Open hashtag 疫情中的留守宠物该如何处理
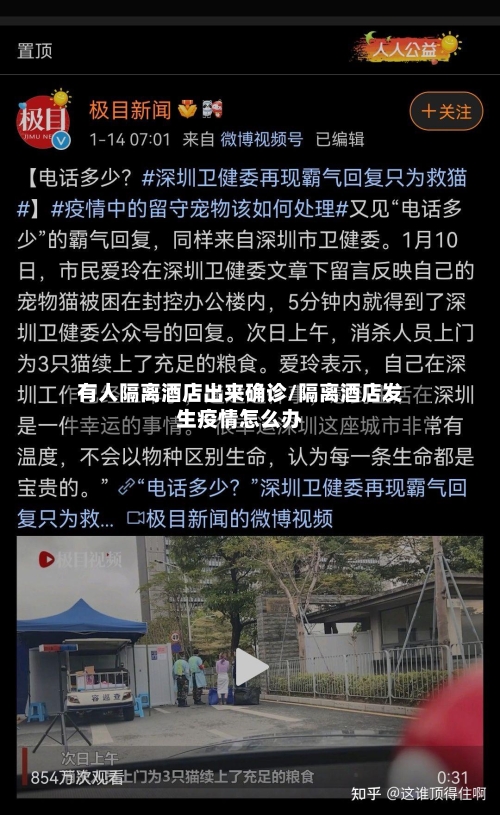Image resolution: width=500 pixels, height=815 pixels. pyautogui.click(x=200, y=209)
